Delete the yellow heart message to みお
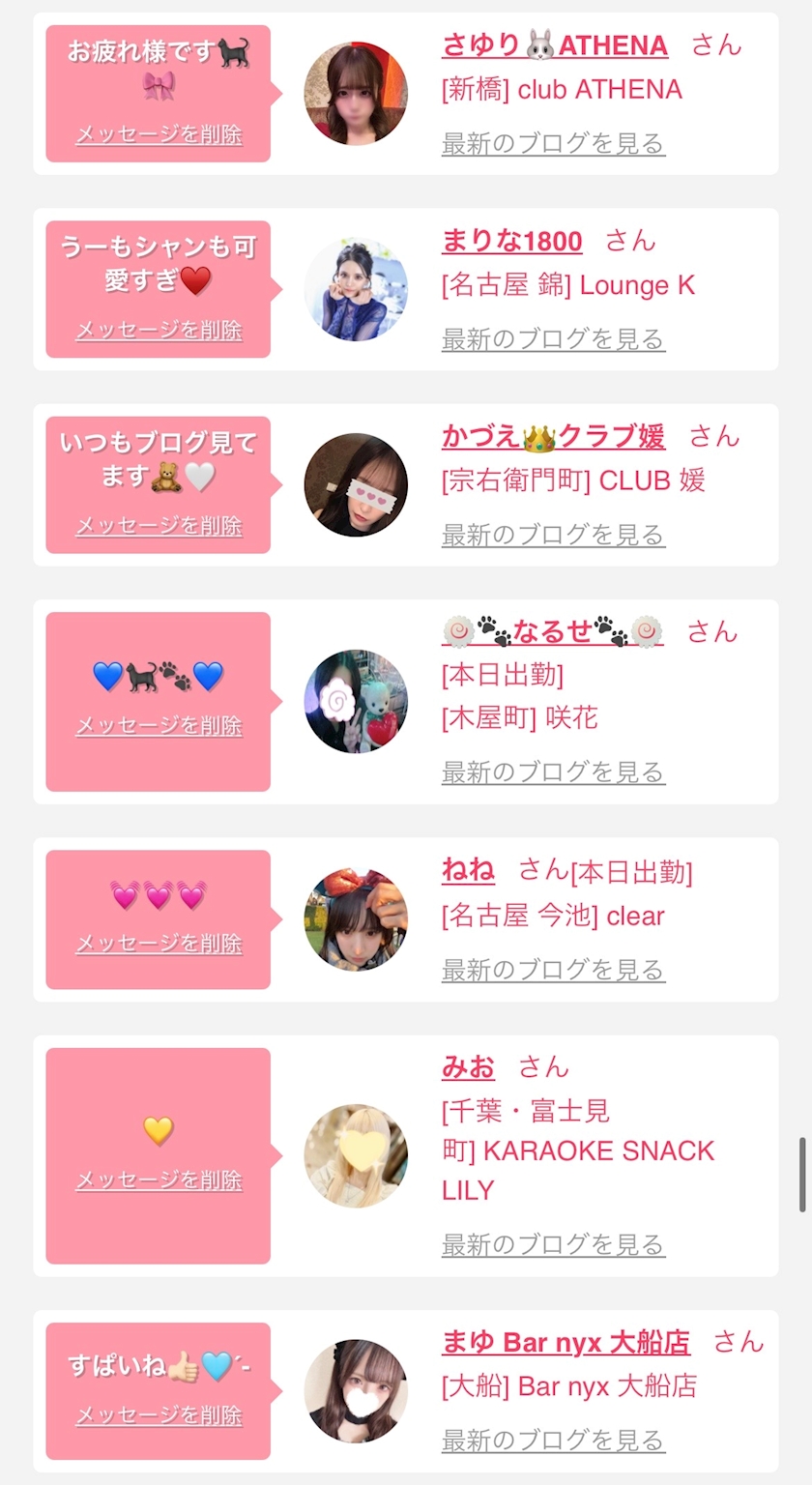The image size is (812, 1485). (x=159, y=1179)
